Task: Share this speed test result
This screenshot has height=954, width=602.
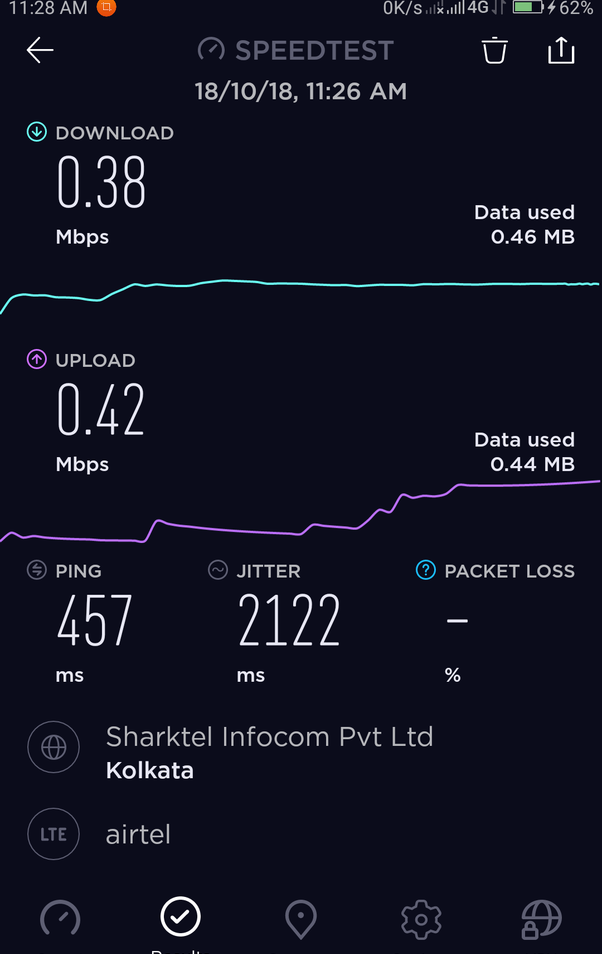Action: tap(561, 51)
